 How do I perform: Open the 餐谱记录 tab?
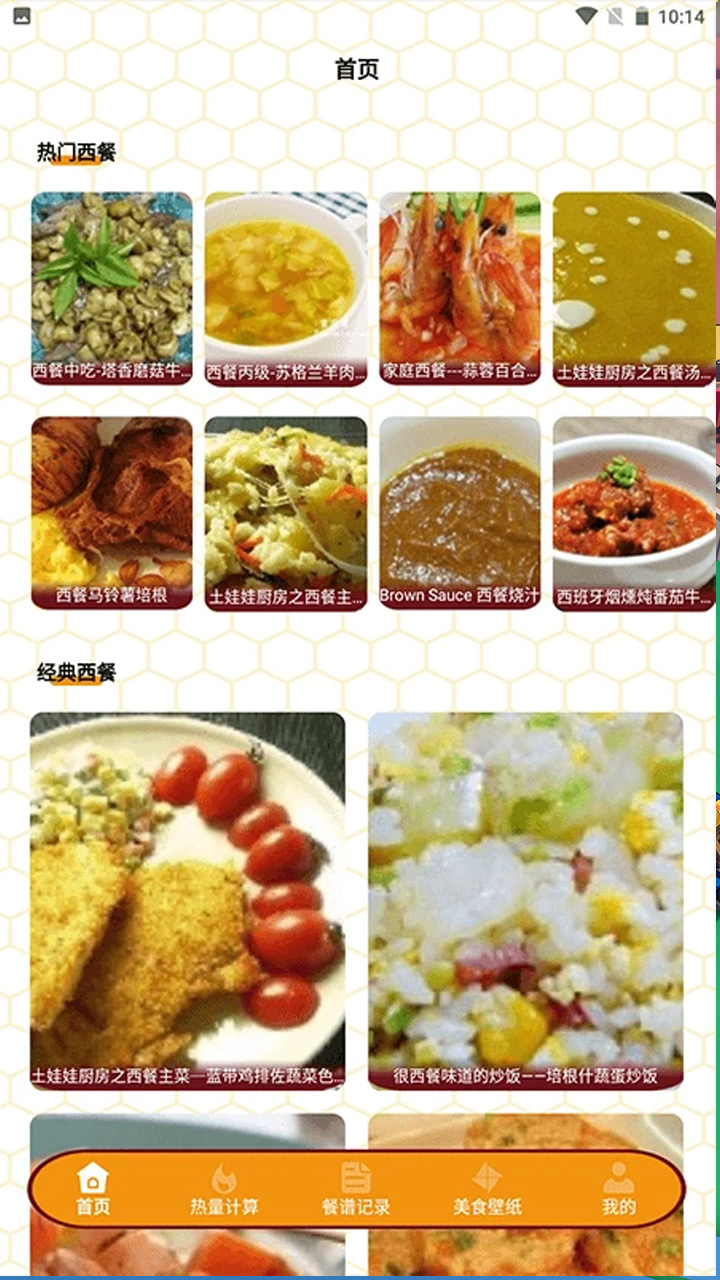pos(356,1190)
